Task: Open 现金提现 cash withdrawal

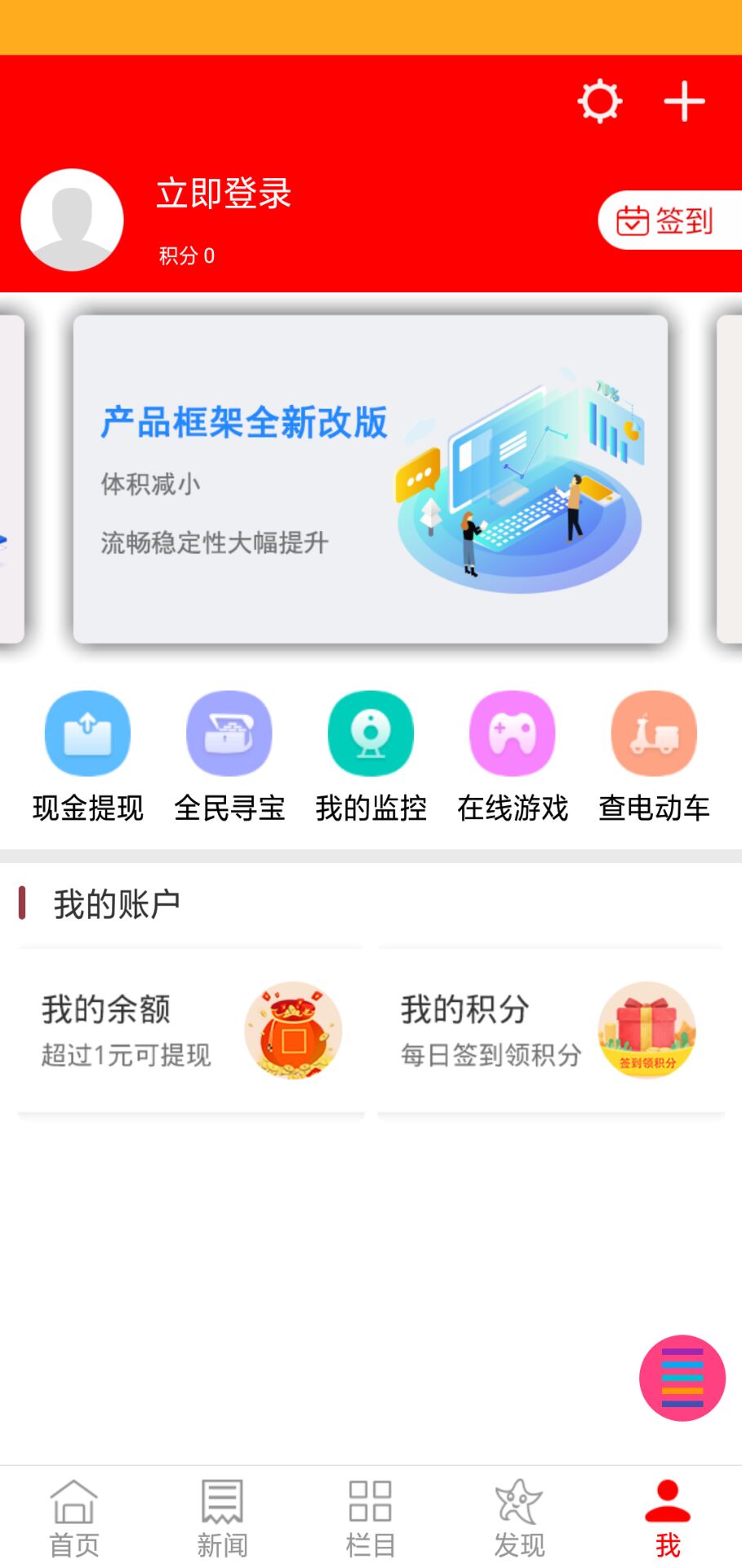Action: tap(87, 755)
